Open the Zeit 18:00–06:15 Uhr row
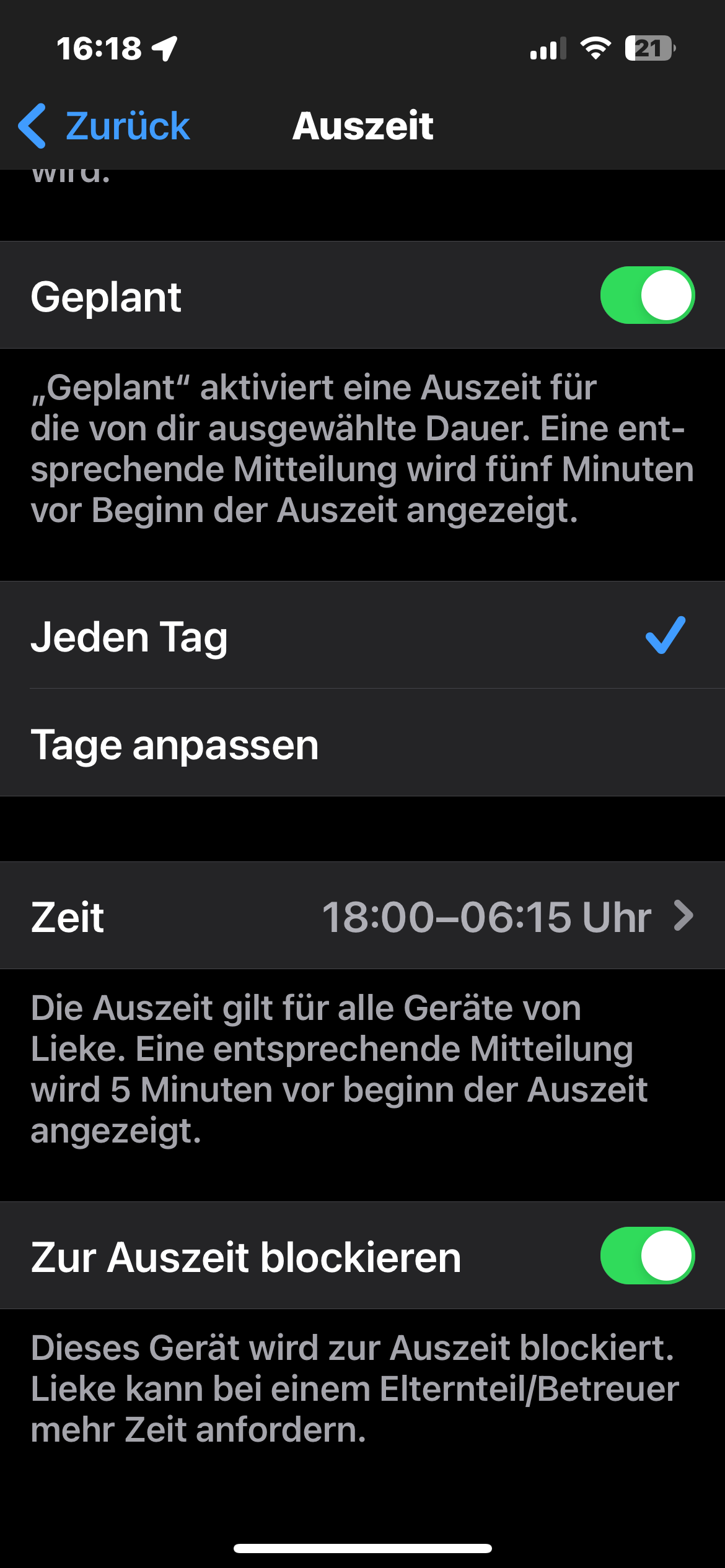 click(362, 916)
